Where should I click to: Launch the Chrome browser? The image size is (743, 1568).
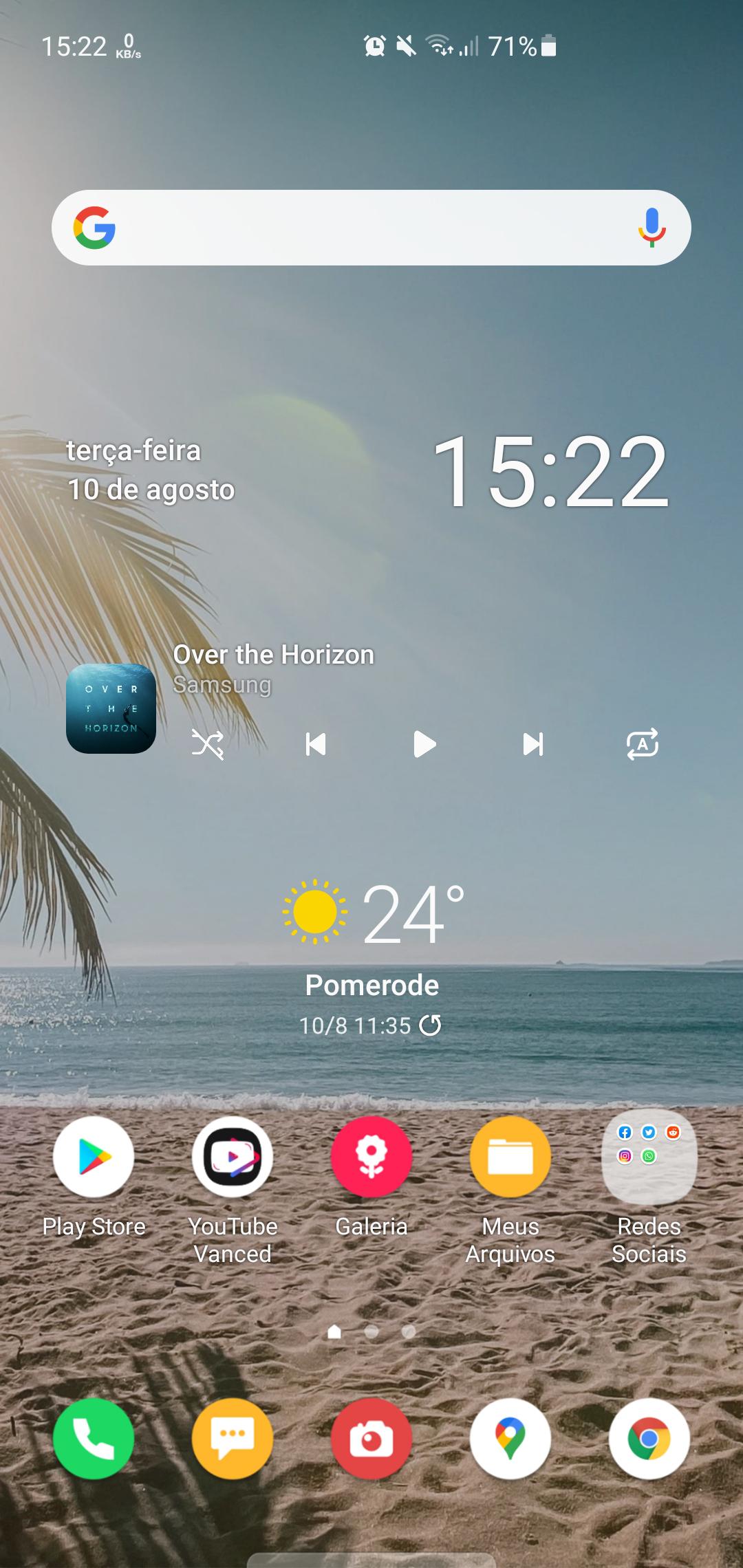(649, 1438)
